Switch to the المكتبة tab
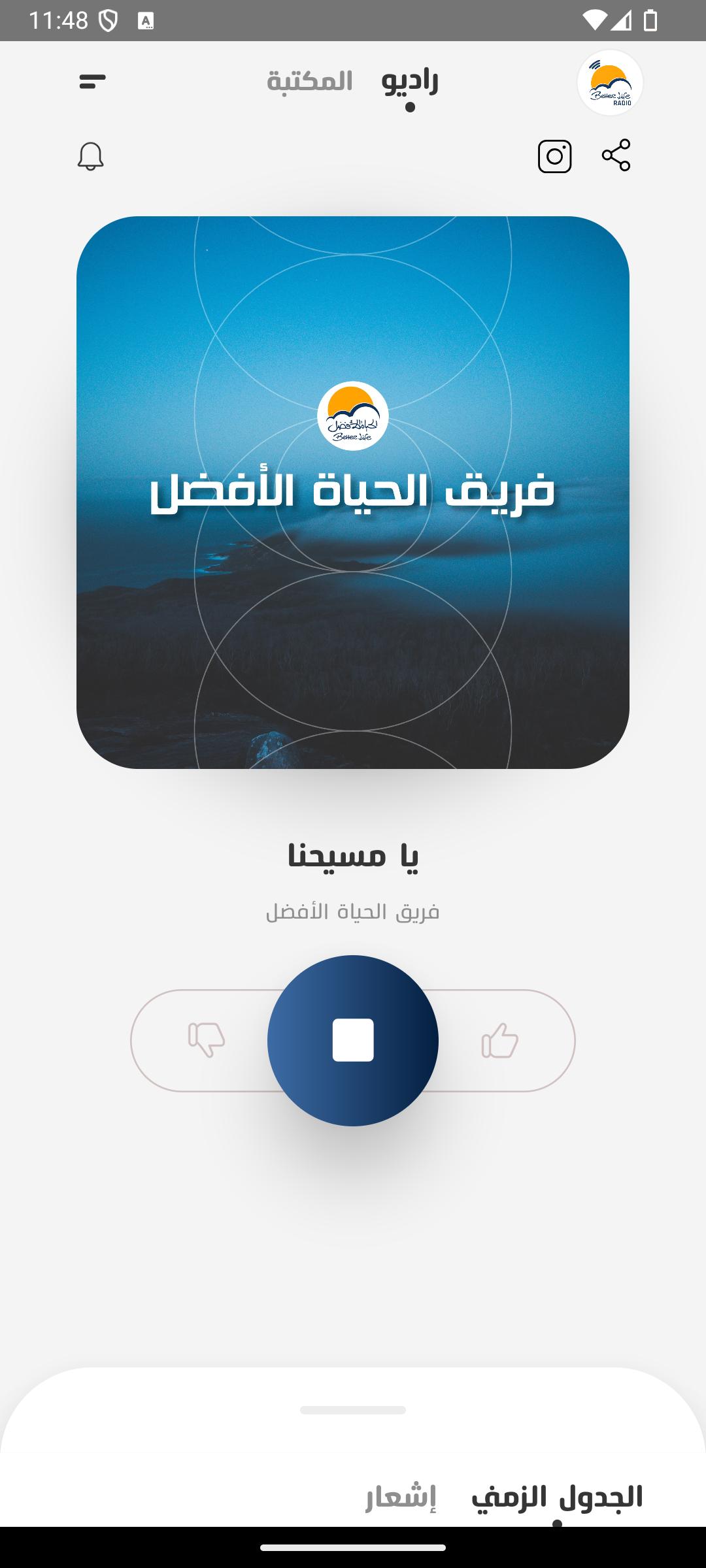Viewport: 706px width, 1568px height. click(x=310, y=81)
